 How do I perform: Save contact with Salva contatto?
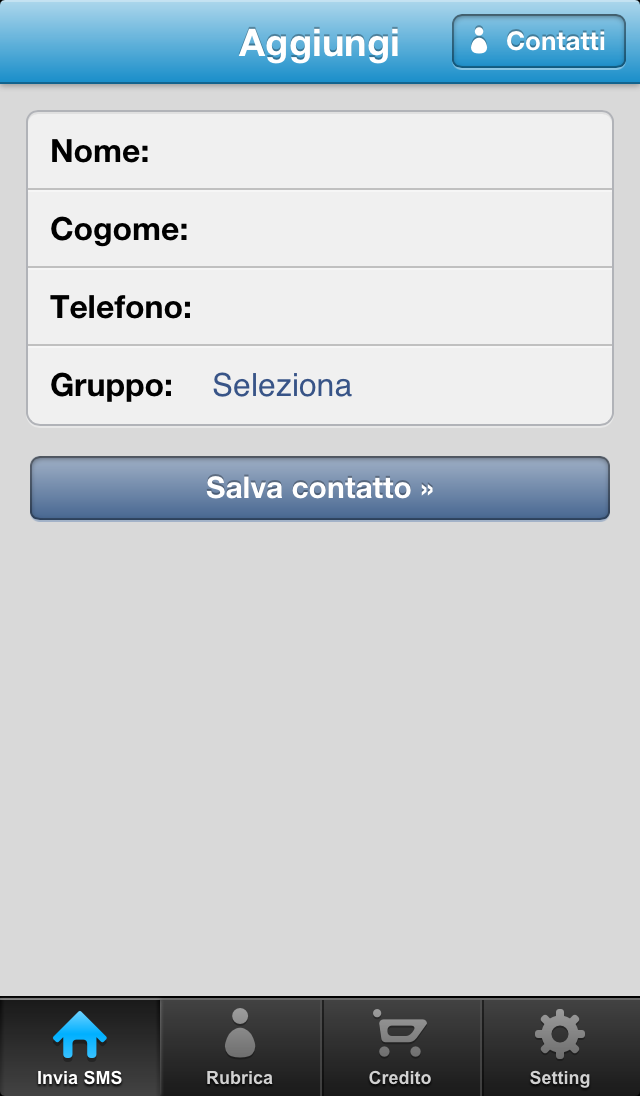pyautogui.click(x=320, y=488)
